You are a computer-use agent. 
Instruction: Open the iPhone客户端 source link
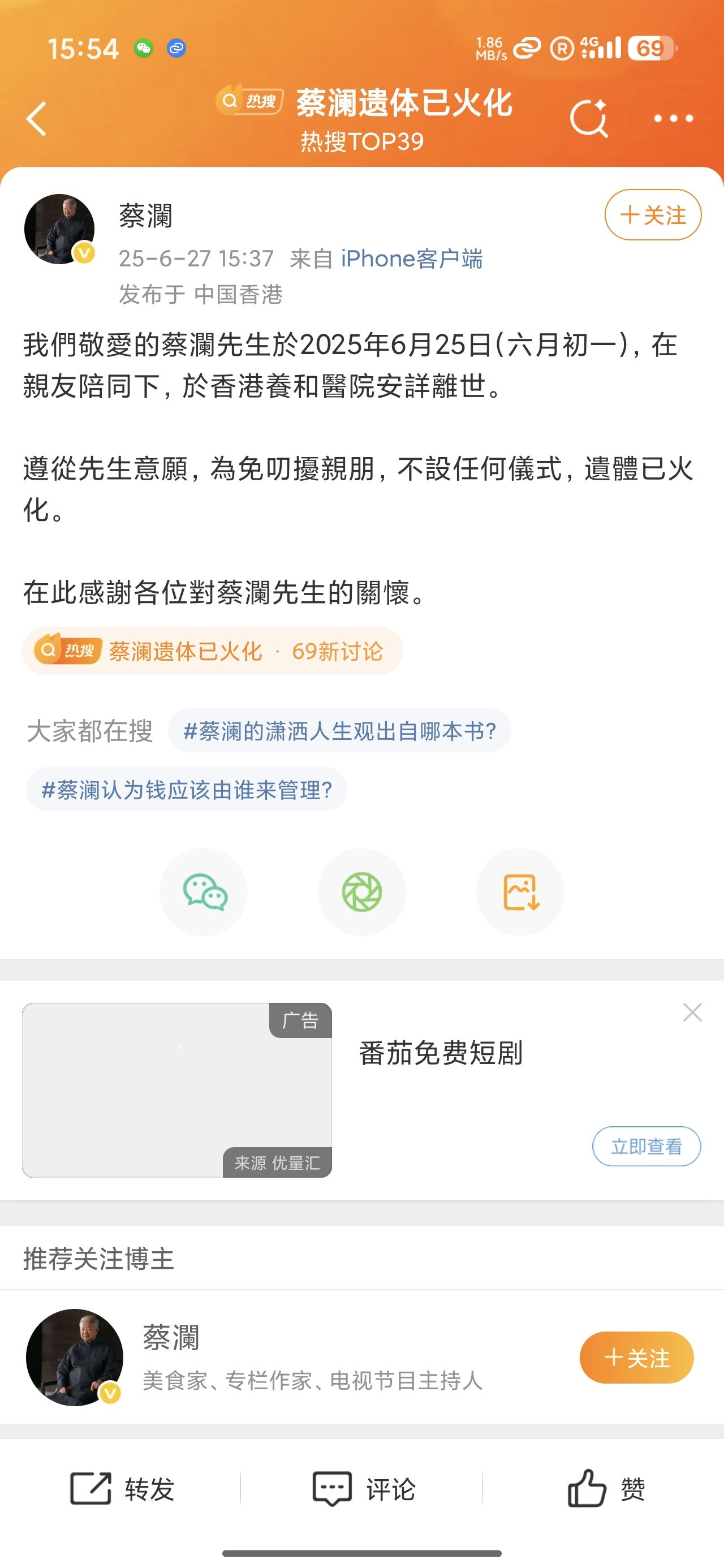click(x=412, y=259)
